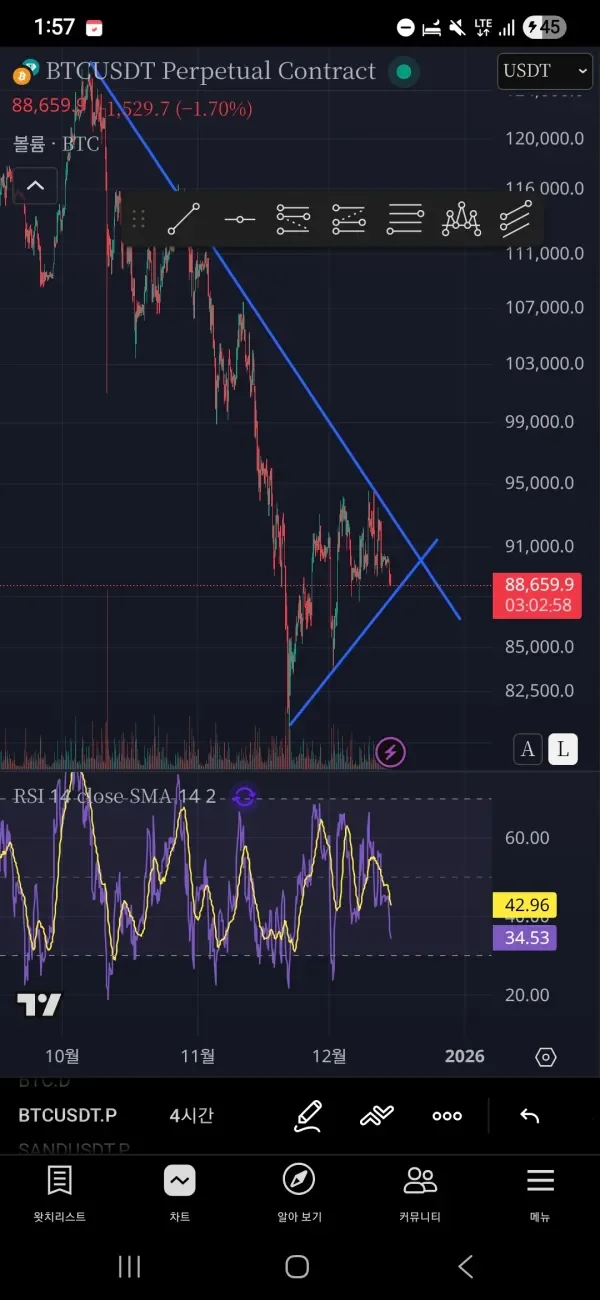Toggle the auto scale A button
This screenshot has width=600, height=1300.
tap(528, 749)
